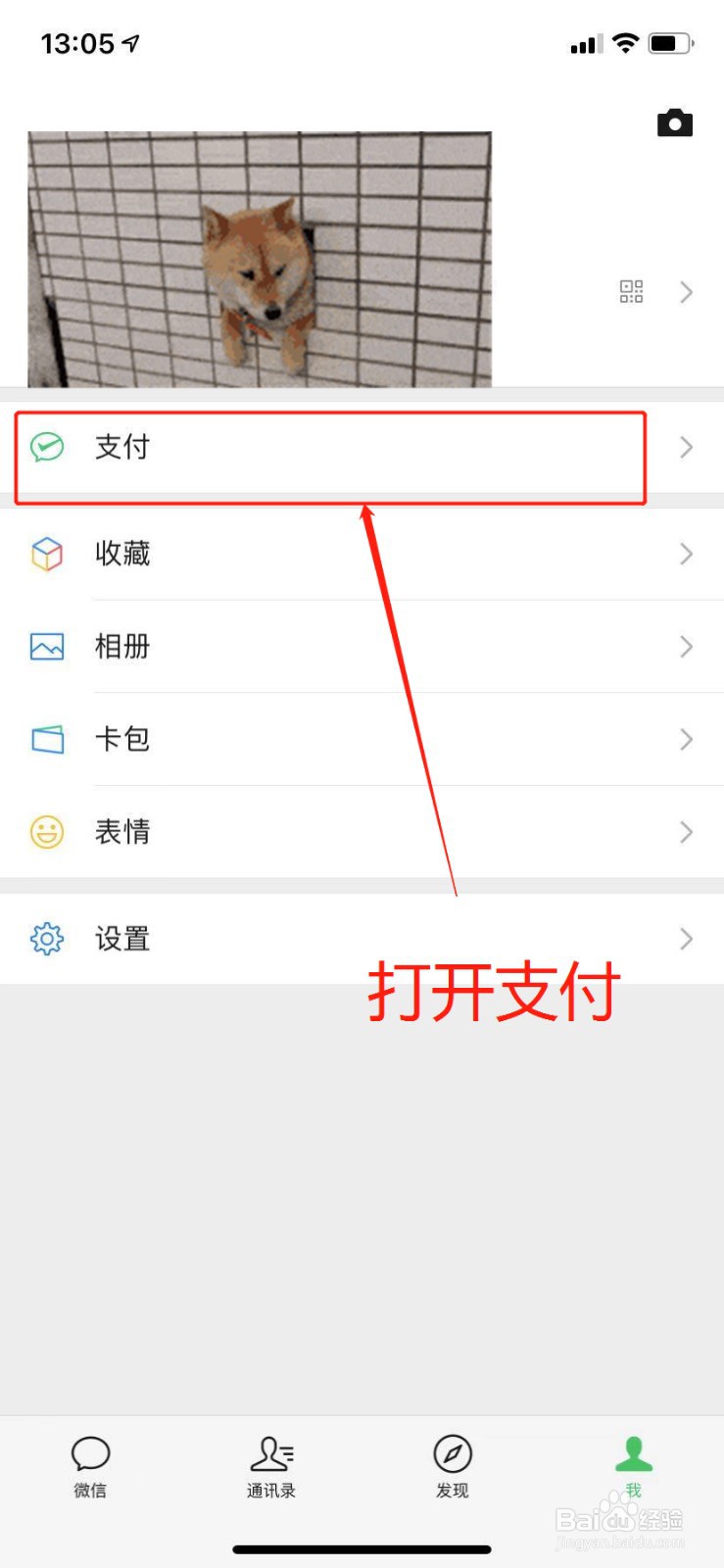Click the Card Package (卡包) wallet icon
724x1568 pixels.
[47, 740]
